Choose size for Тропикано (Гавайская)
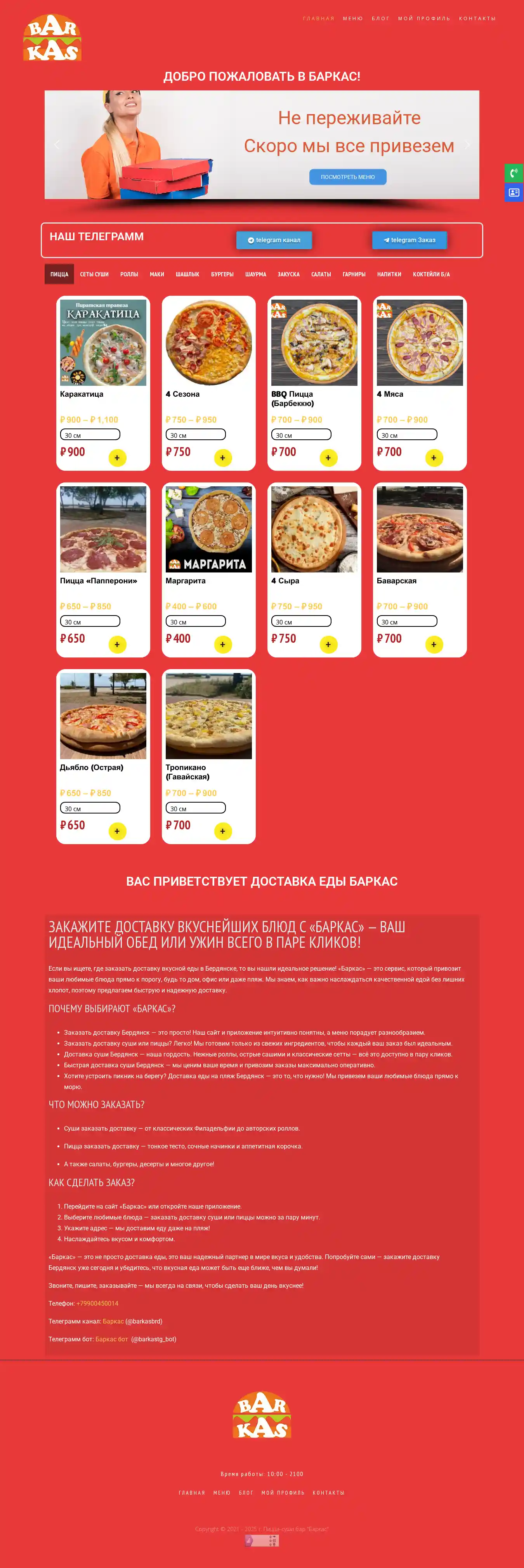This screenshot has height=1568, width=524. (x=195, y=808)
